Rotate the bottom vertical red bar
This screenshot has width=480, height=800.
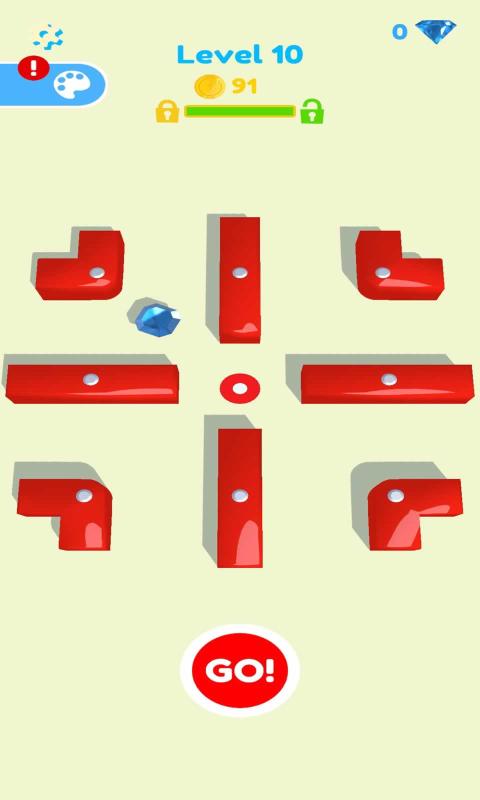pyautogui.click(x=240, y=497)
